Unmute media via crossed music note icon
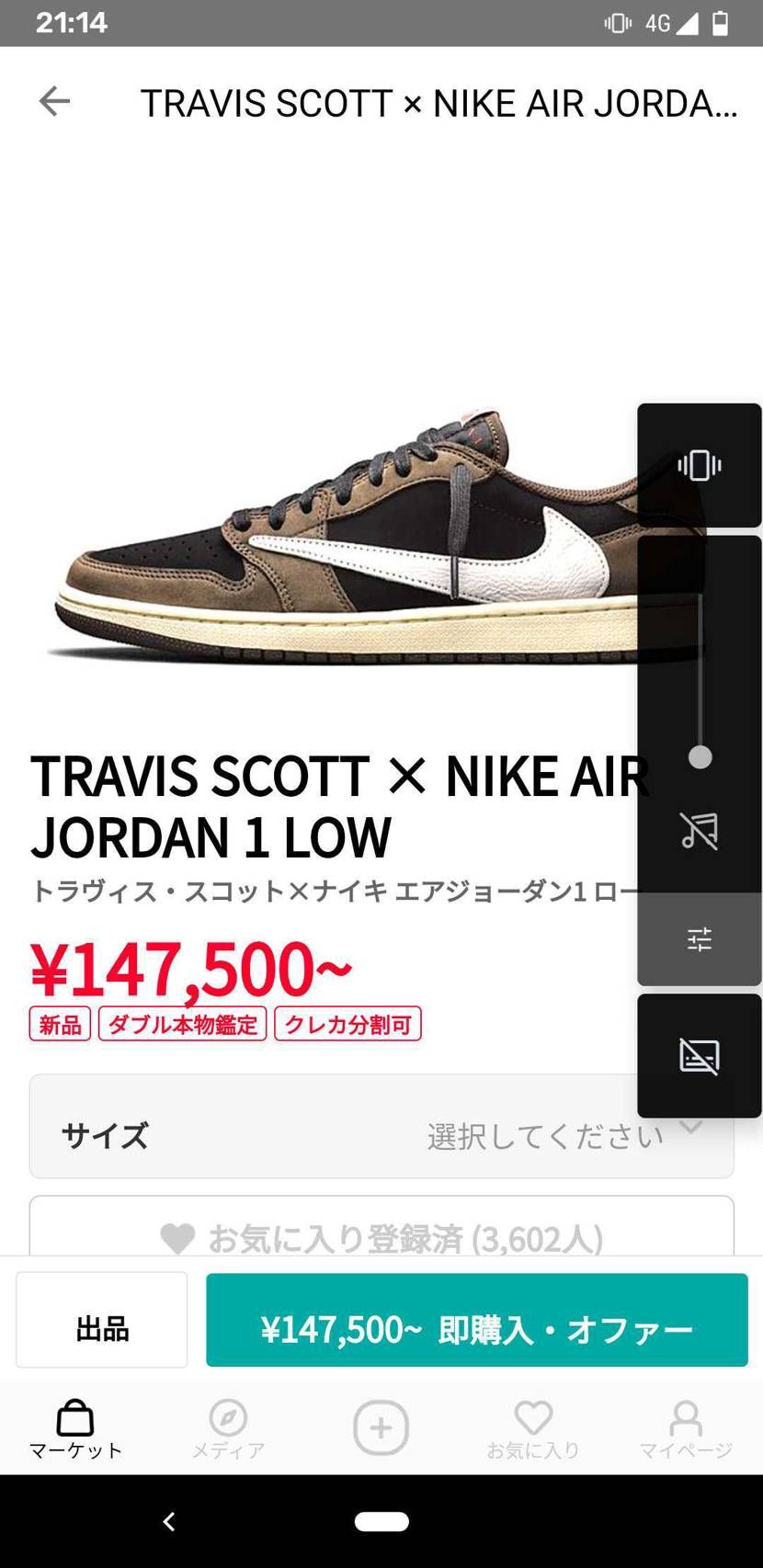This screenshot has height=1568, width=763. point(700,832)
